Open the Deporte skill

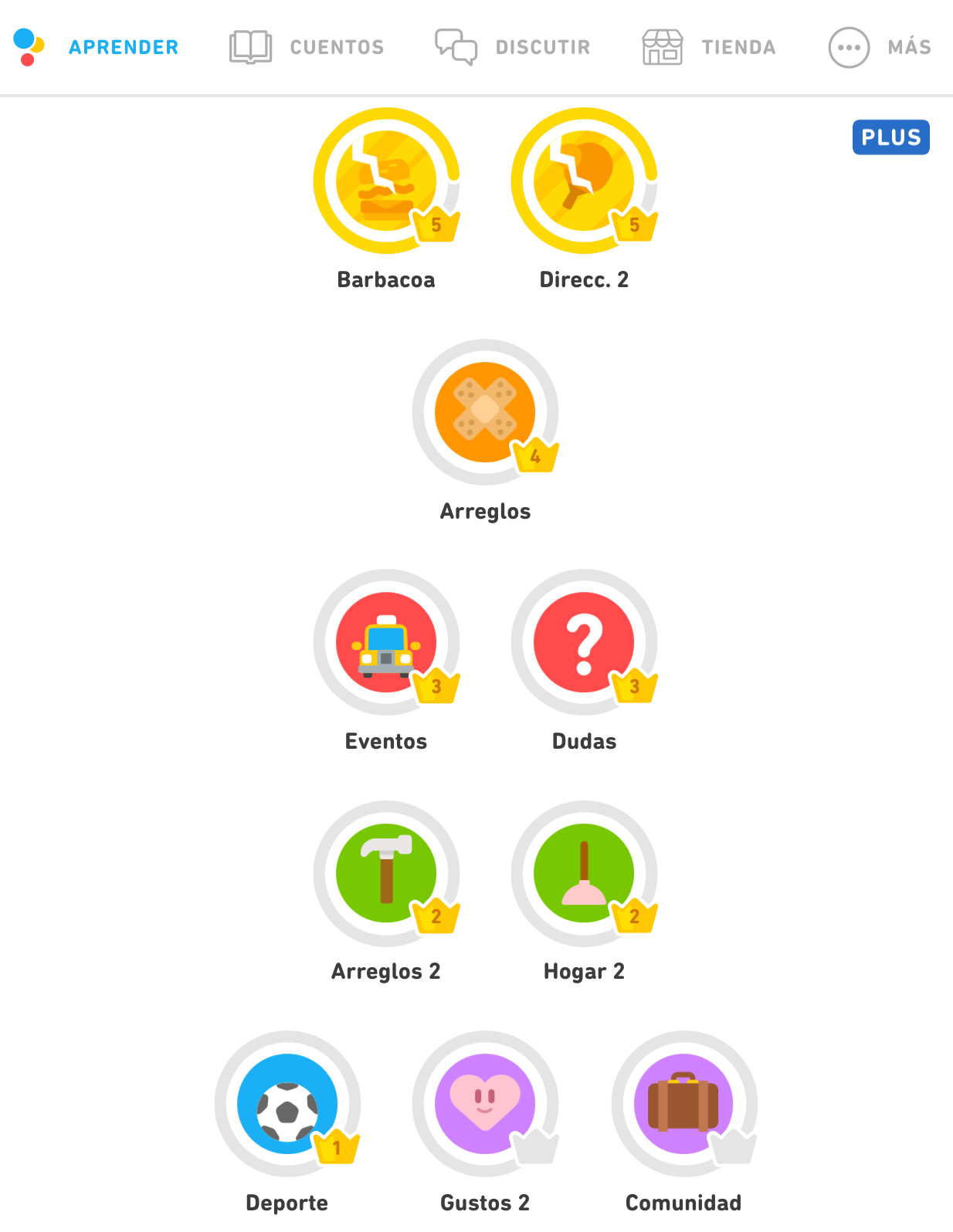[x=287, y=1104]
